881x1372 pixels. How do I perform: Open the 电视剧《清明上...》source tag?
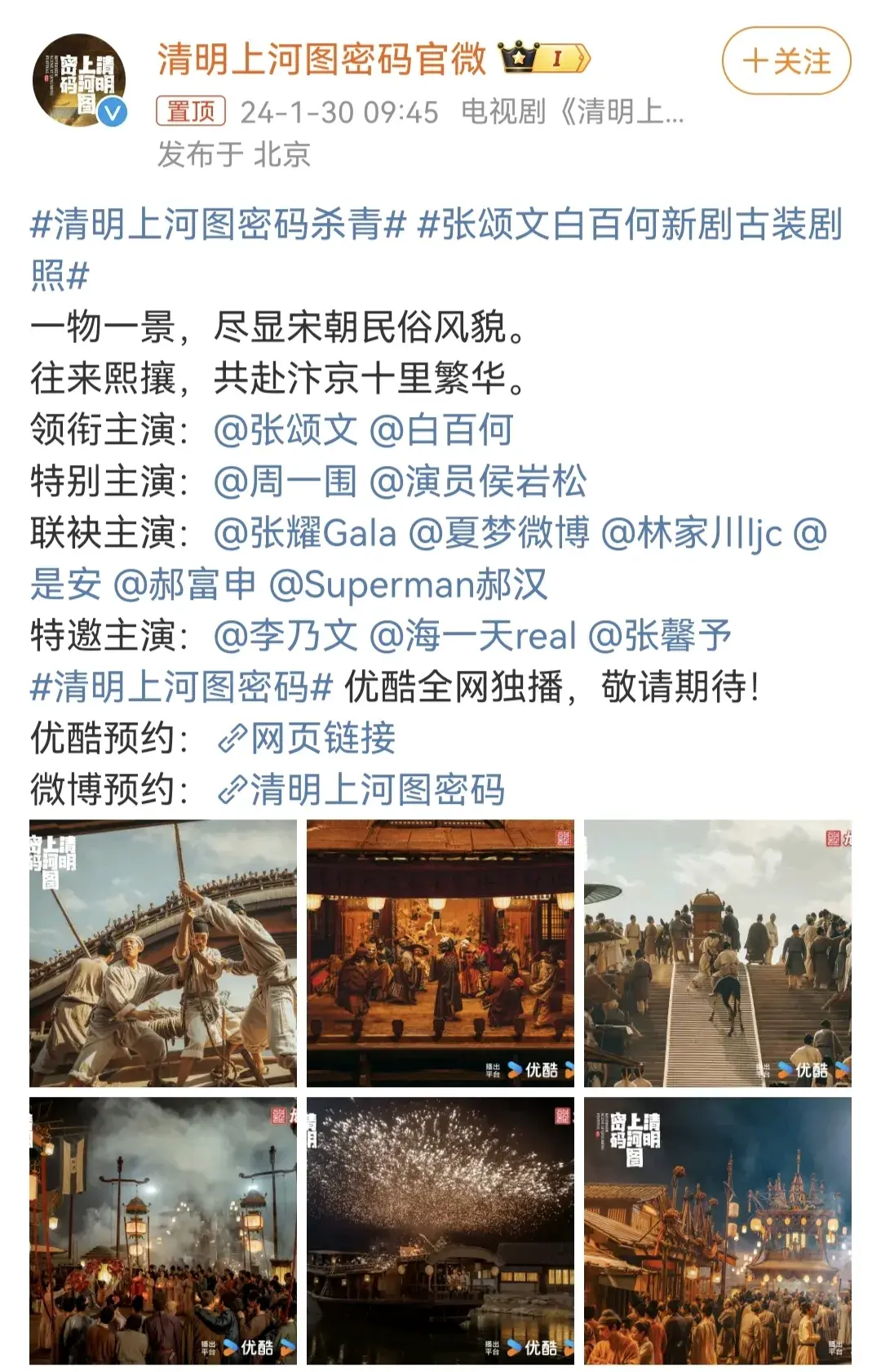573,112
